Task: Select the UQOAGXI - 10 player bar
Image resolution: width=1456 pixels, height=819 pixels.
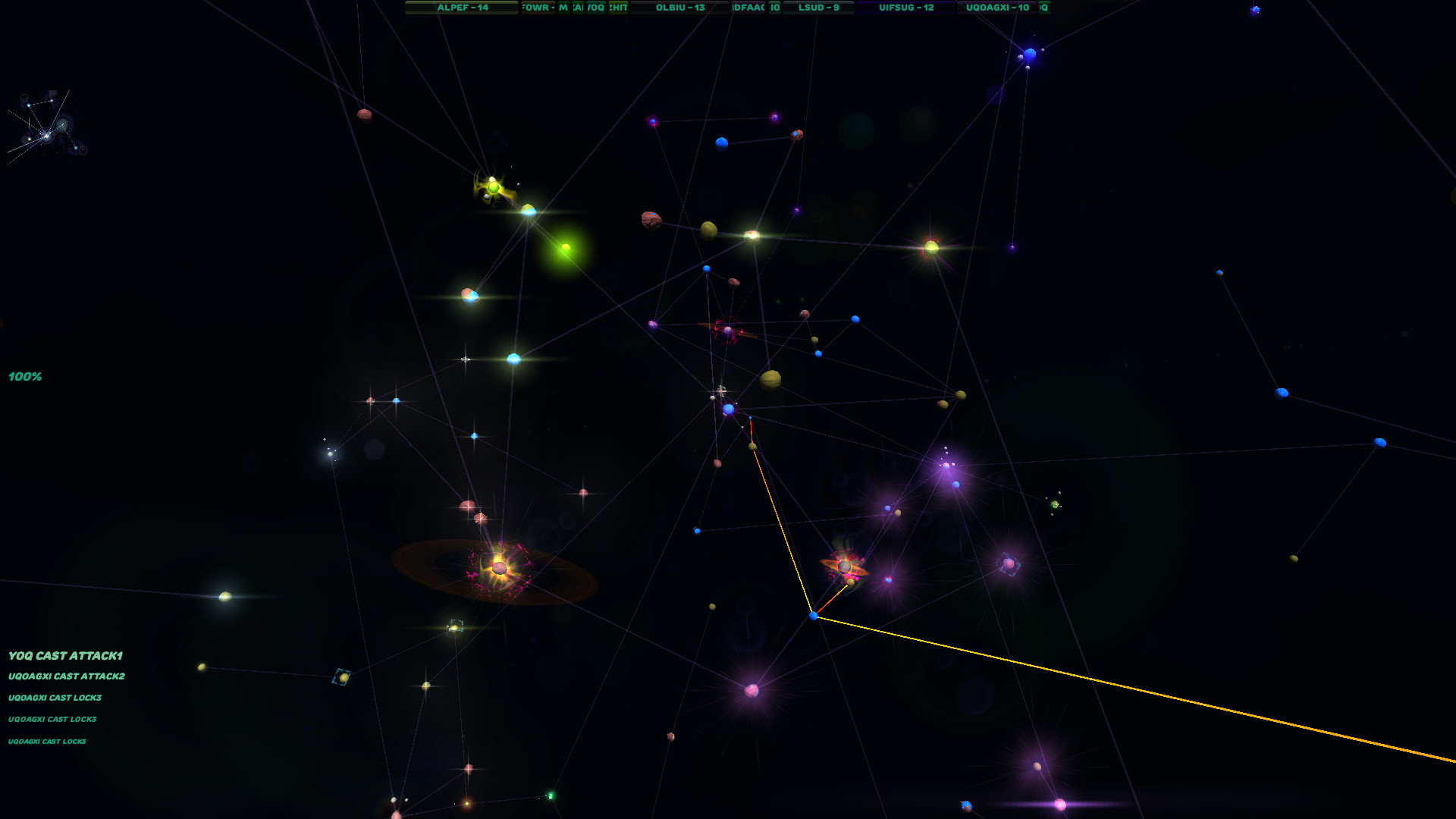Action: pos(996,8)
